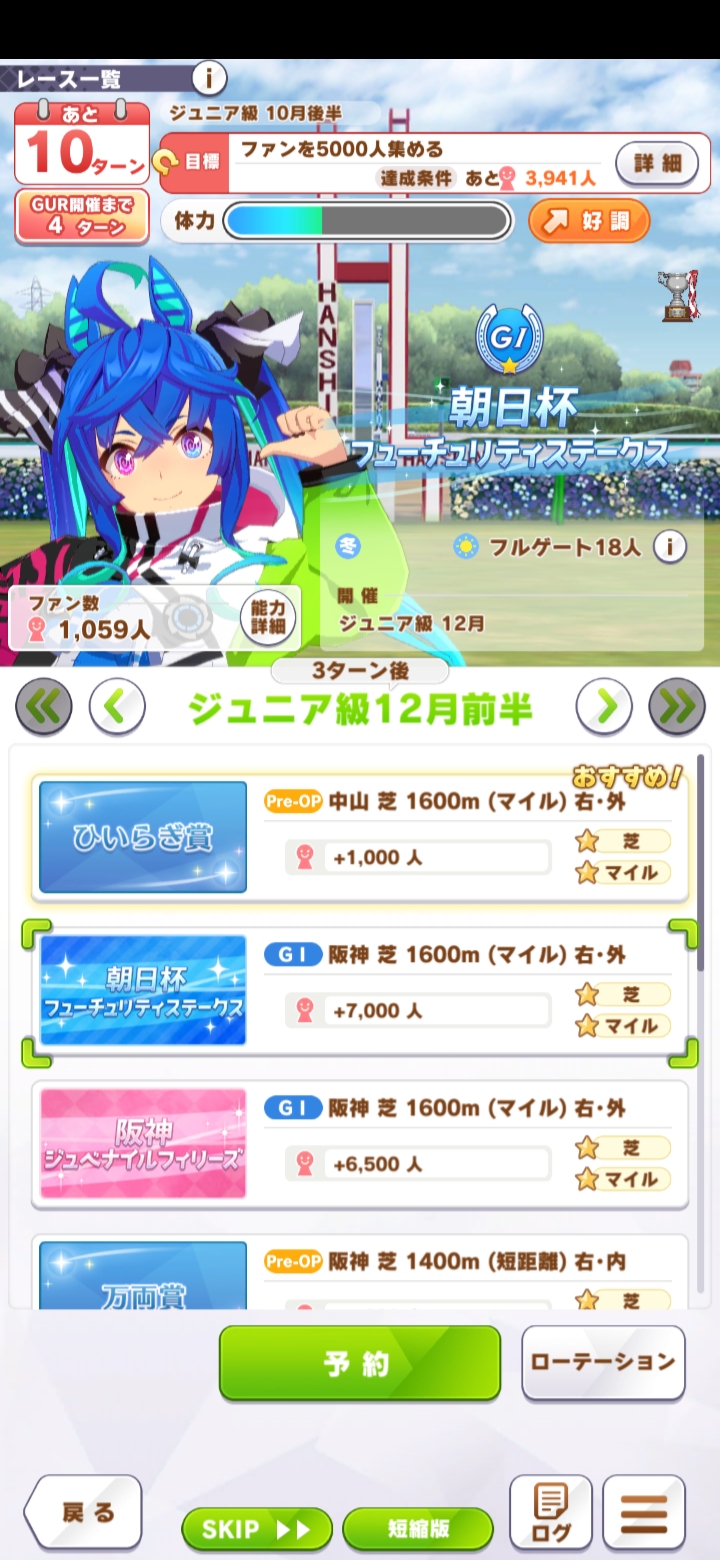720x1560 pixels.
Task: Open 能力詳細 ability details
Action: pyautogui.click(x=269, y=620)
